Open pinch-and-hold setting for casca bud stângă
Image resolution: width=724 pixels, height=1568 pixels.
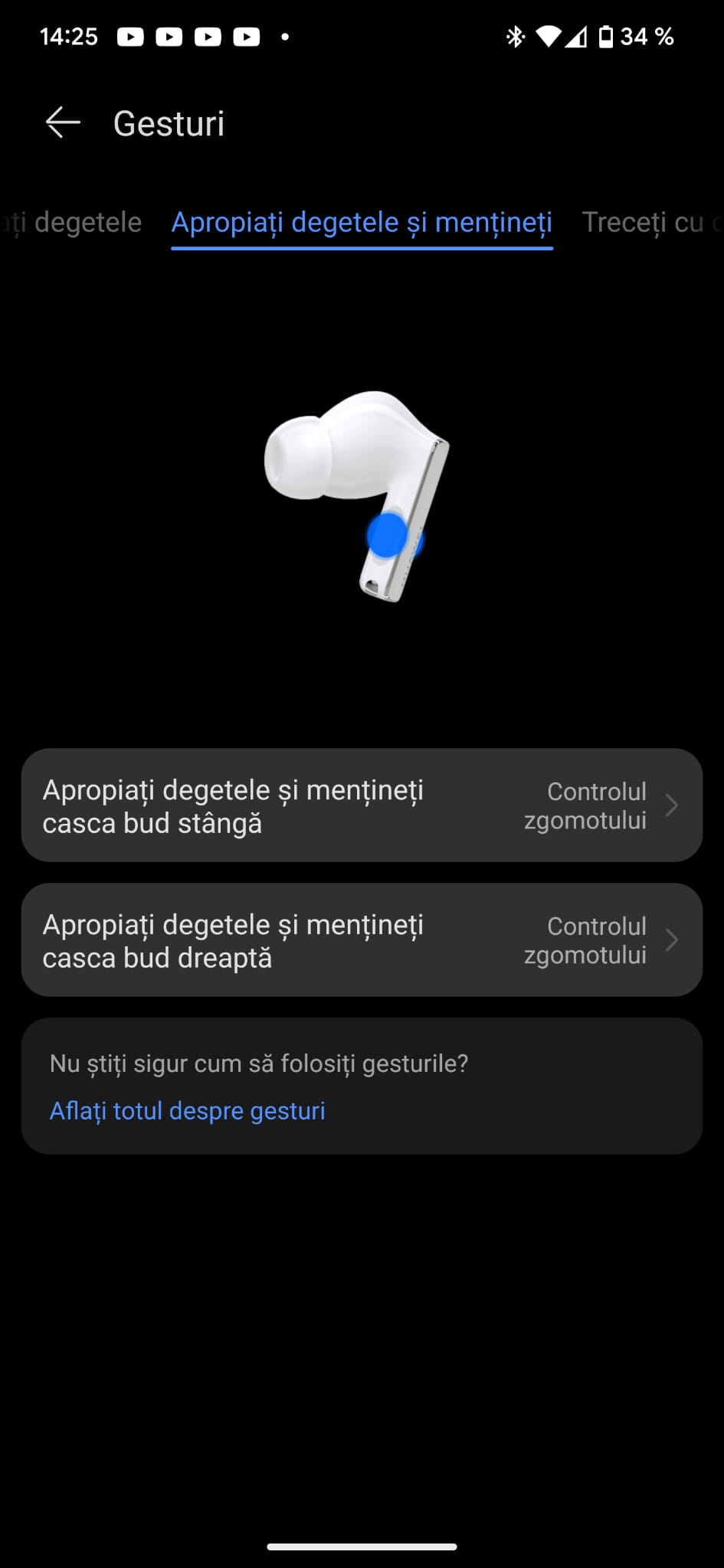pos(362,805)
